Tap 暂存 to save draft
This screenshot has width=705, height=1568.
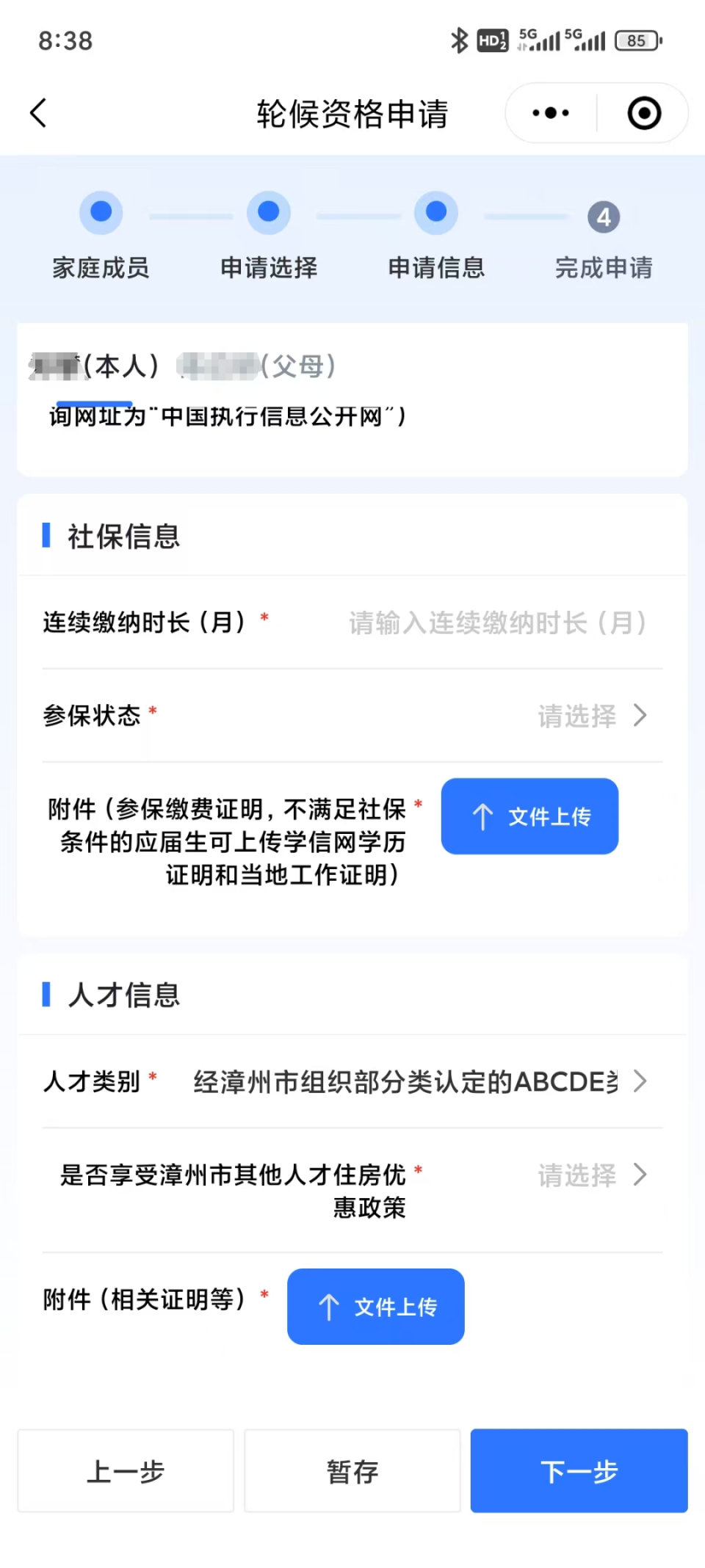coord(352,1471)
